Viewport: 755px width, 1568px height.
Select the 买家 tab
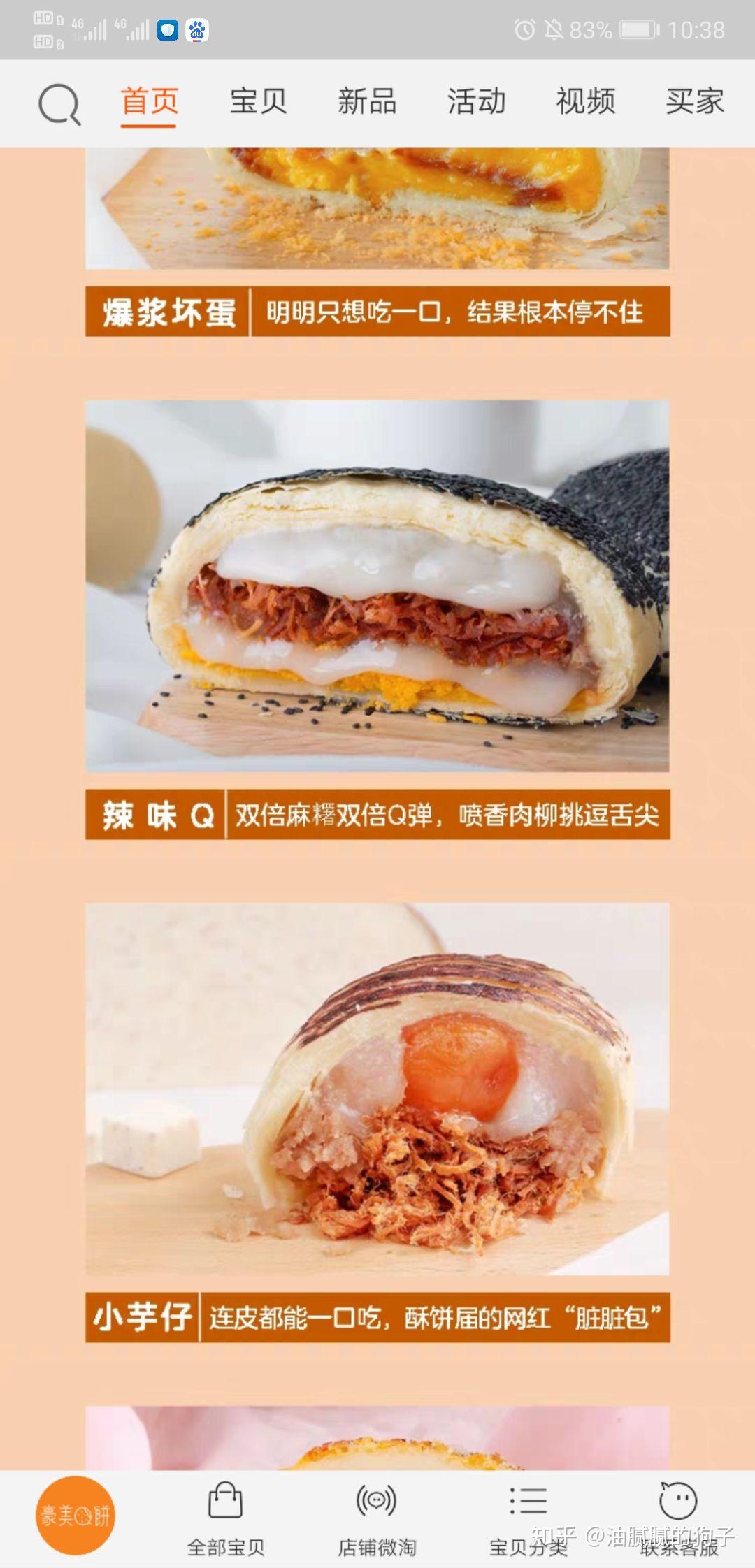click(694, 101)
